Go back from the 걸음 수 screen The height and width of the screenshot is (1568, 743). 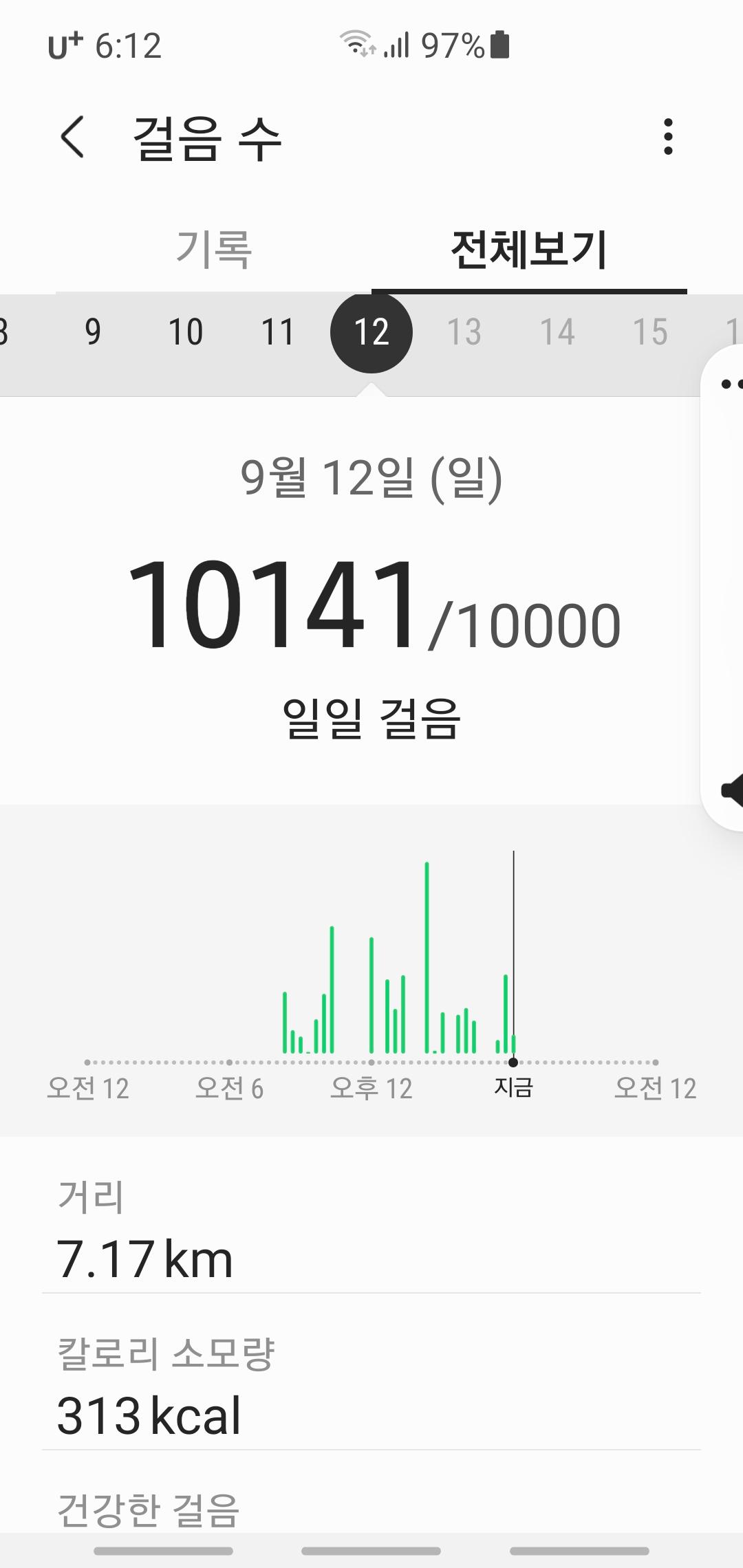[x=73, y=137]
